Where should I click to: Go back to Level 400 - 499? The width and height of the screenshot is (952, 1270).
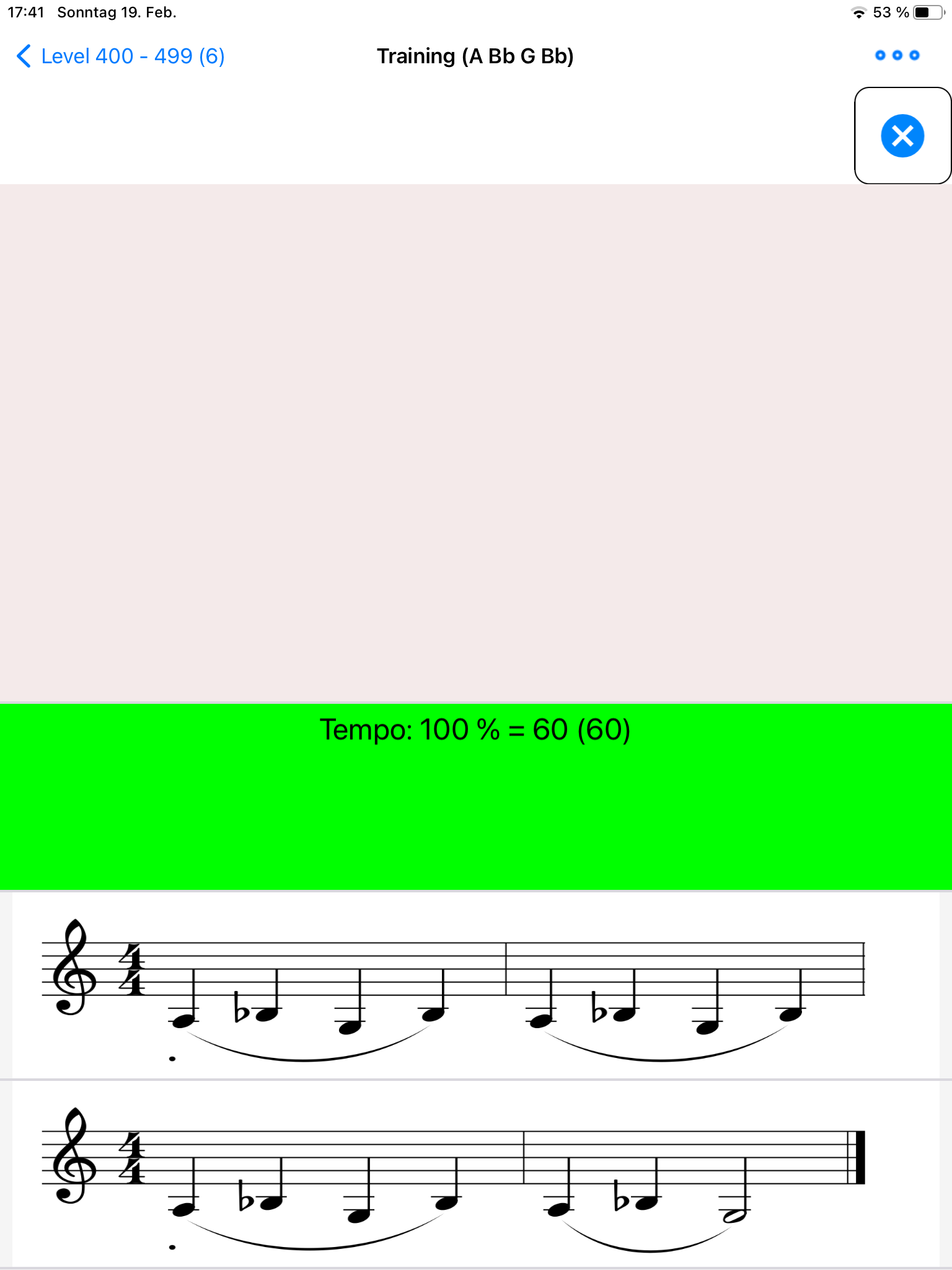point(121,56)
